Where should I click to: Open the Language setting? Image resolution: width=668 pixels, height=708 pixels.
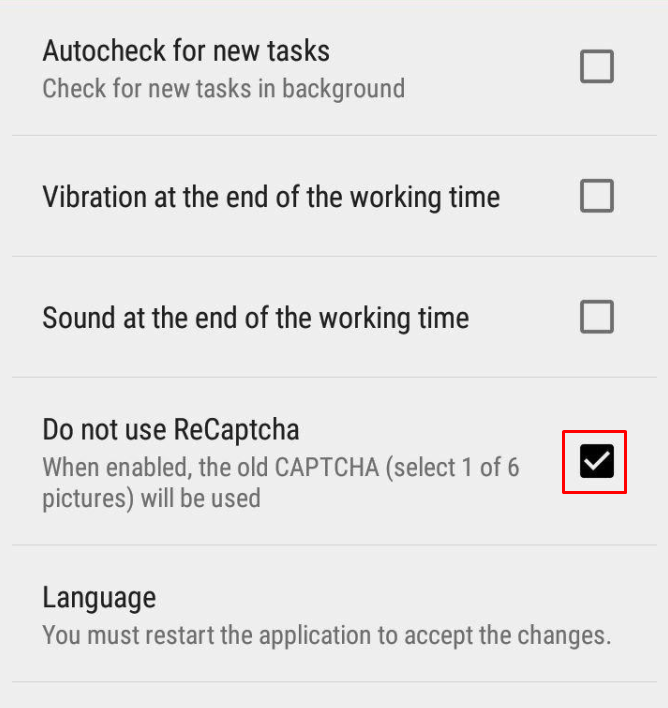(326, 615)
